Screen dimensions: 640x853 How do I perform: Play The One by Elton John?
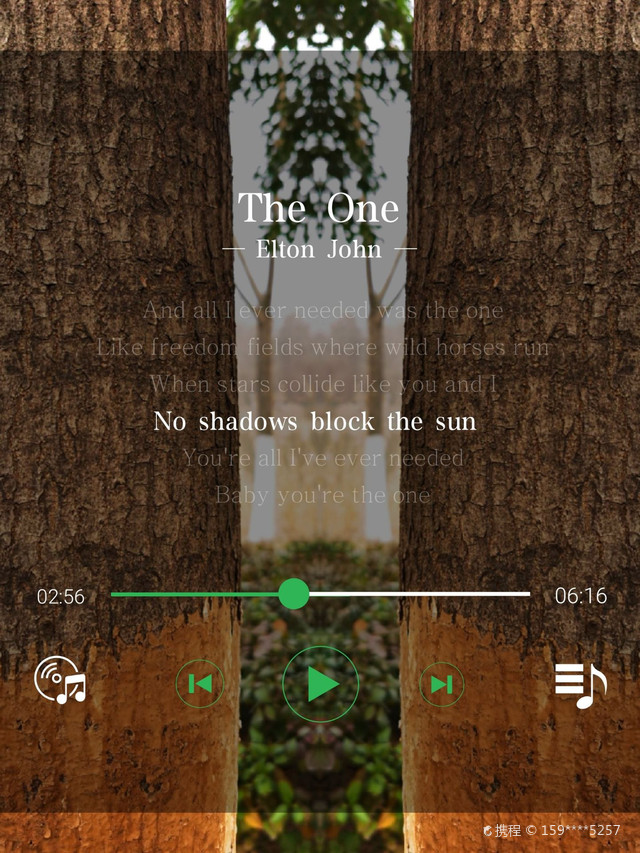tap(320, 684)
